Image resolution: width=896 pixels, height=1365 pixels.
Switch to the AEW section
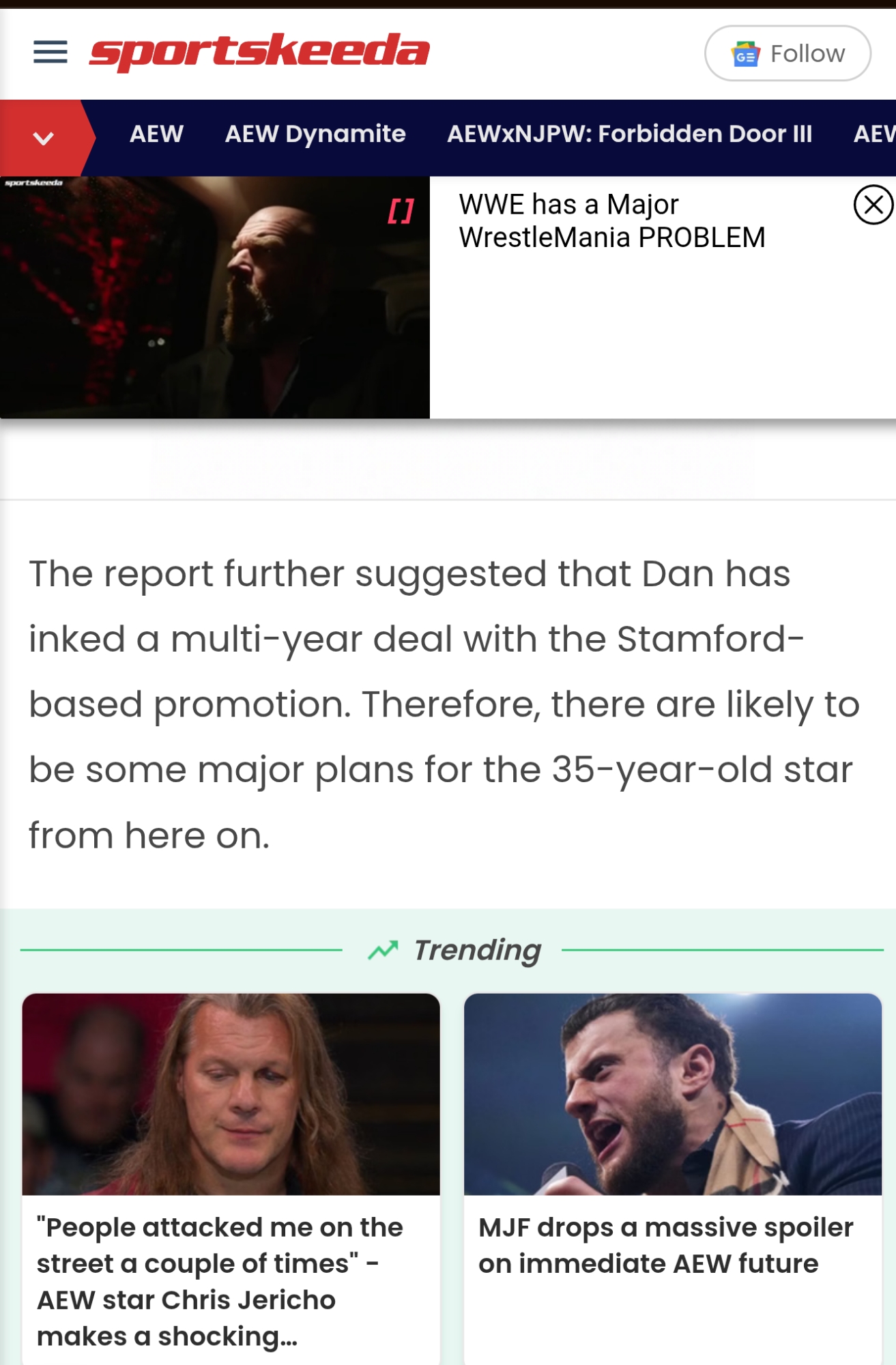pyautogui.click(x=156, y=134)
